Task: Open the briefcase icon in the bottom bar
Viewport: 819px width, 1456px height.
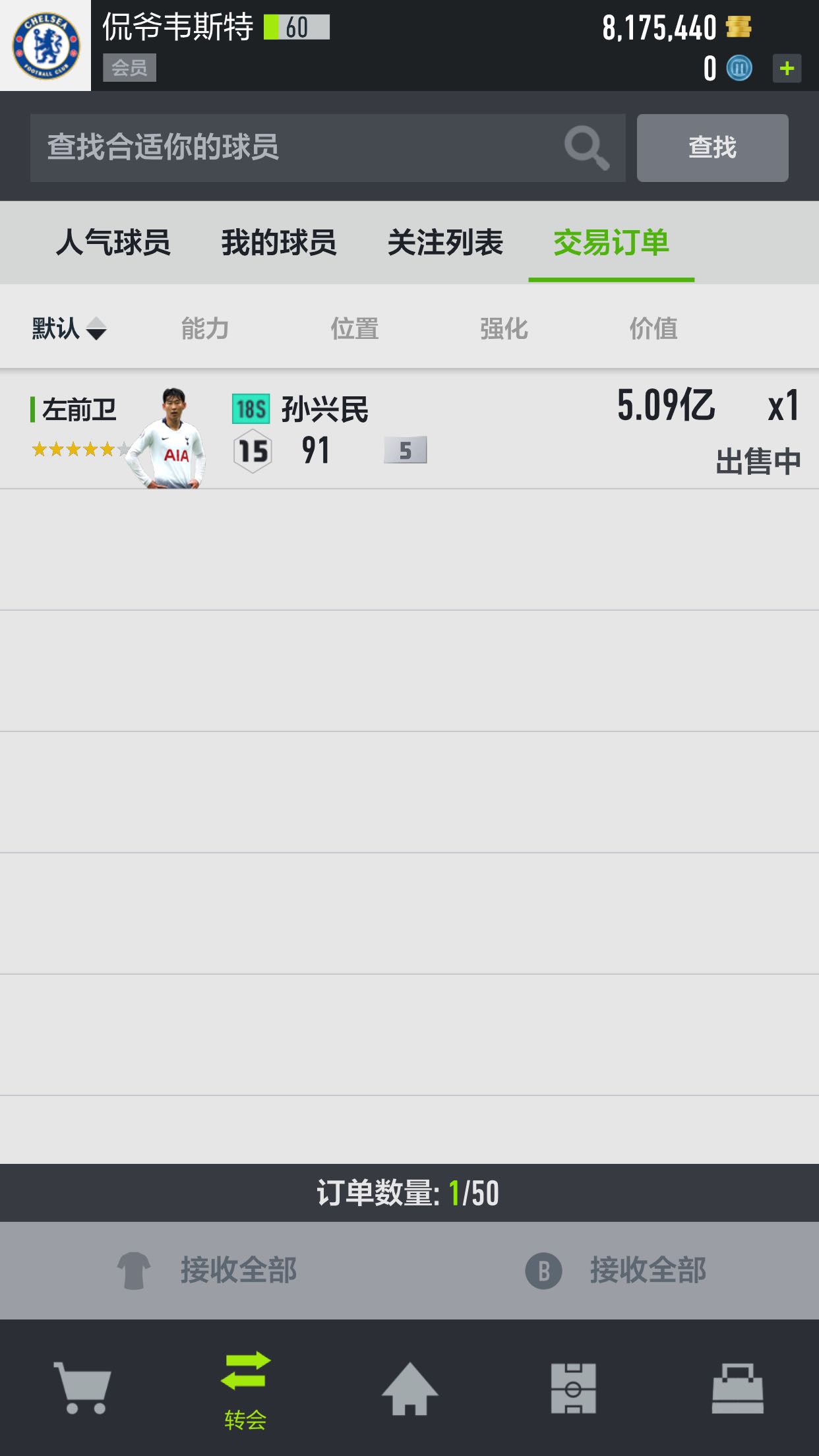Action: pyautogui.click(x=737, y=1389)
